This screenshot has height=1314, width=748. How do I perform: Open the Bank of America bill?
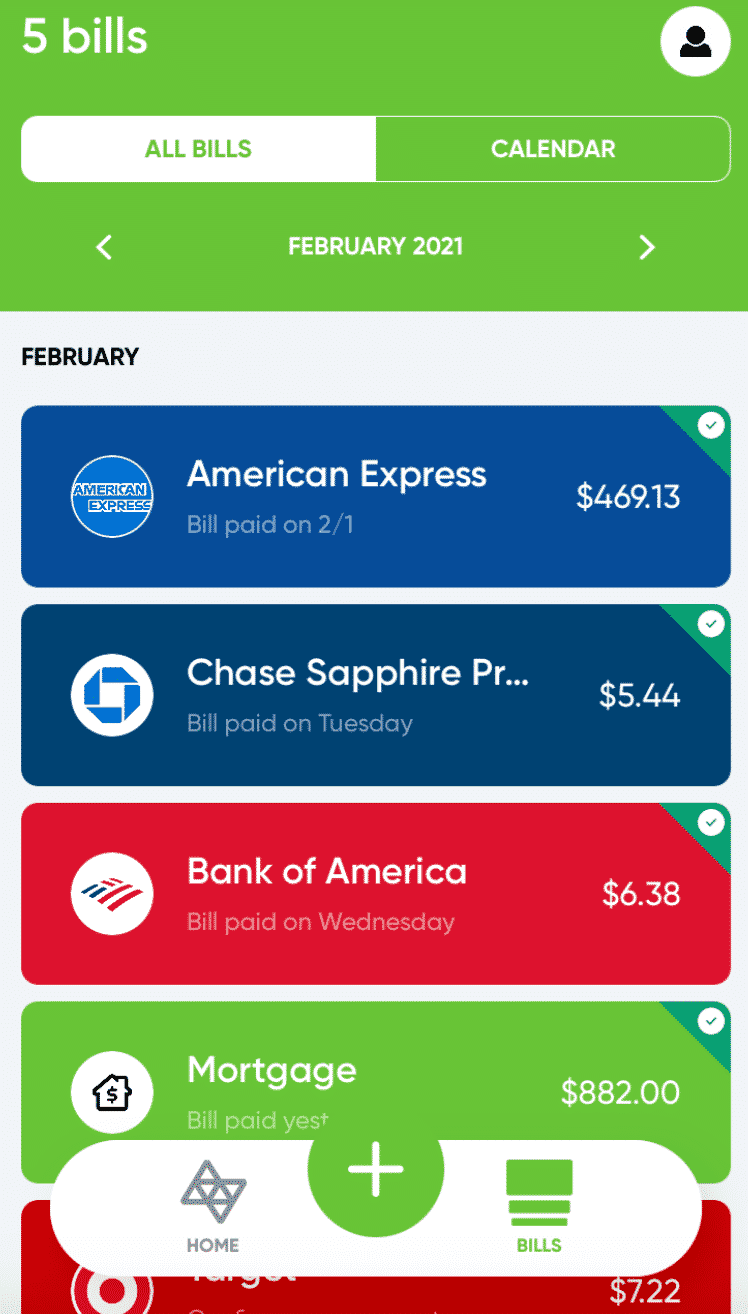376,894
